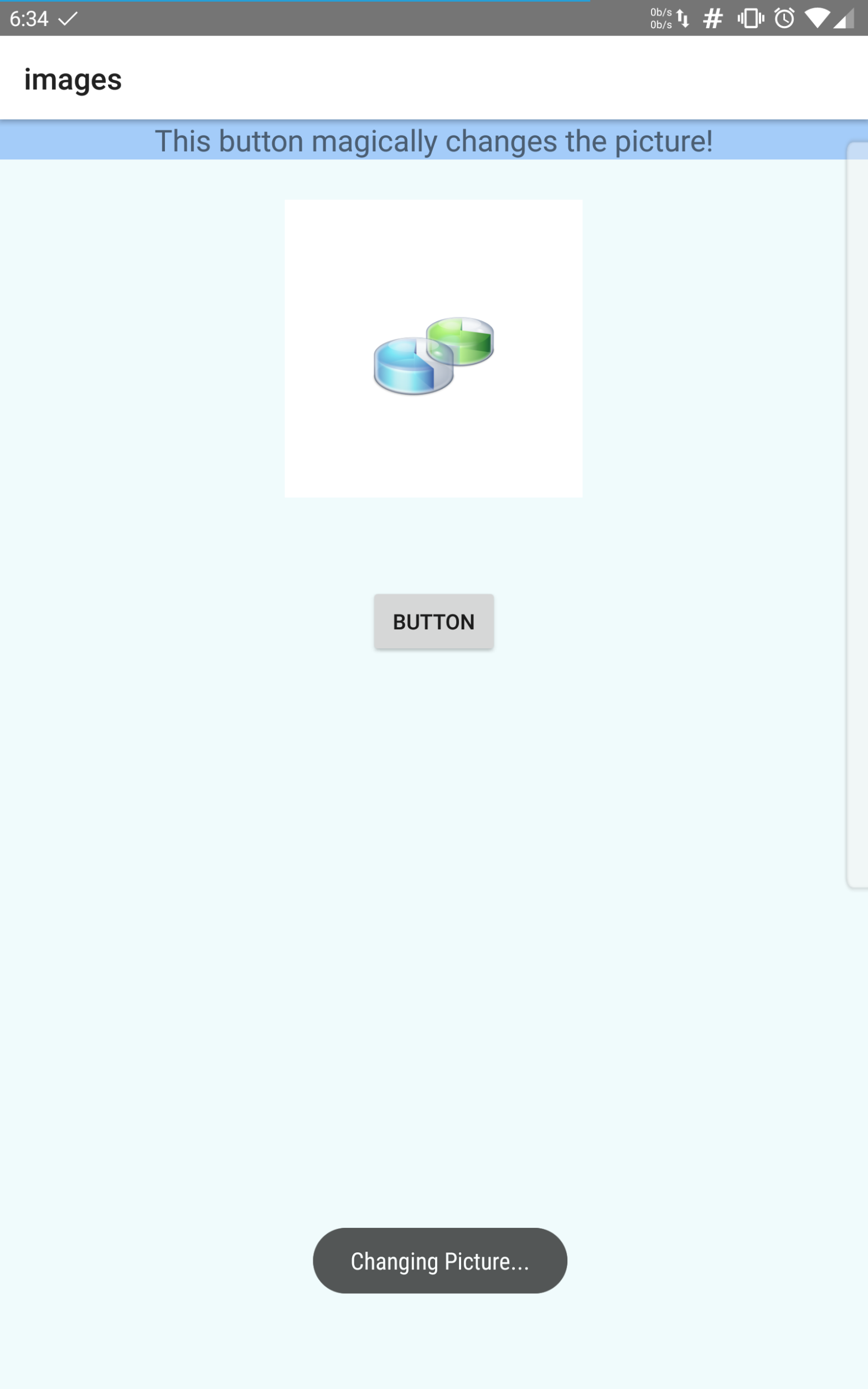Tap the BUTTON to change picture
This screenshot has height=1389, width=868.
point(433,622)
